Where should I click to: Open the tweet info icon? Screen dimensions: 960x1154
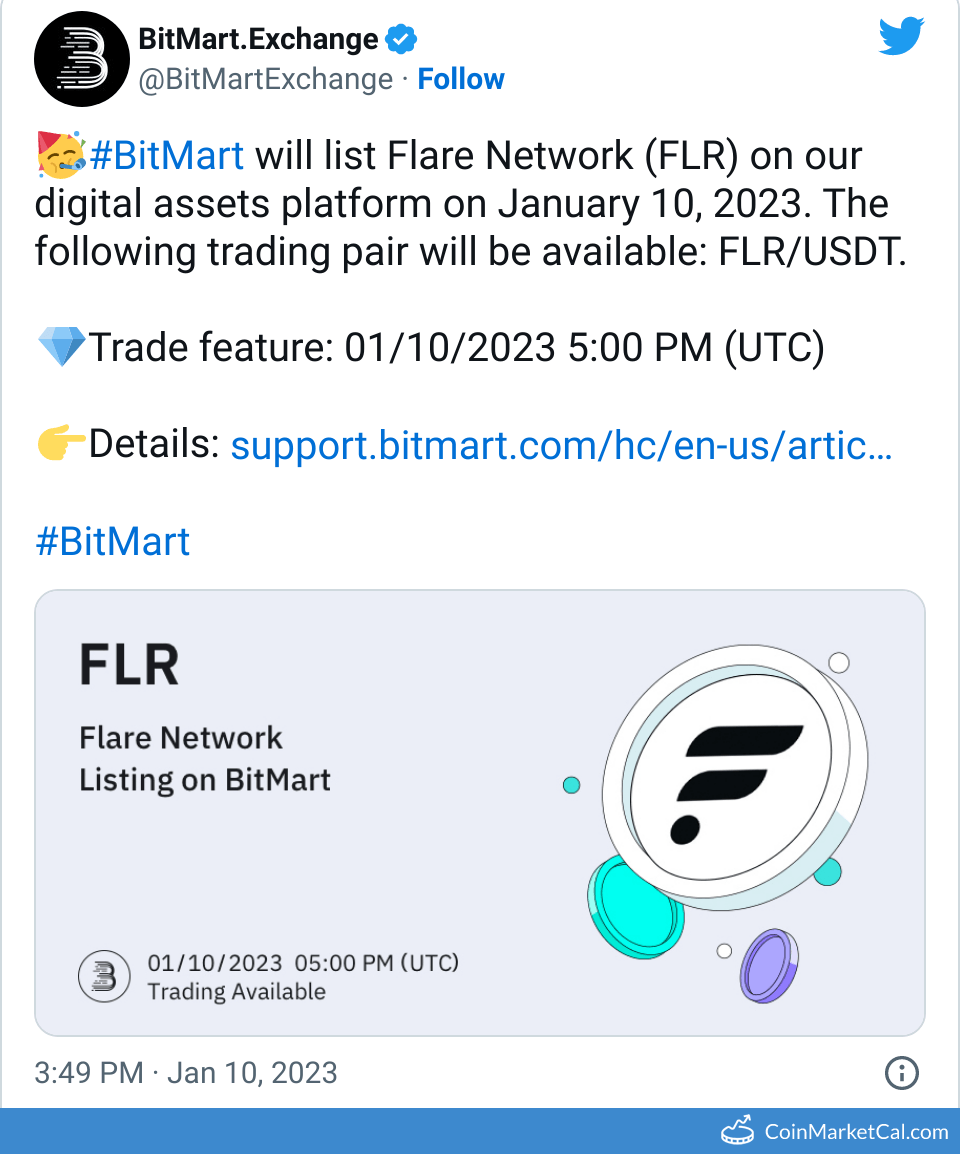tap(902, 1074)
